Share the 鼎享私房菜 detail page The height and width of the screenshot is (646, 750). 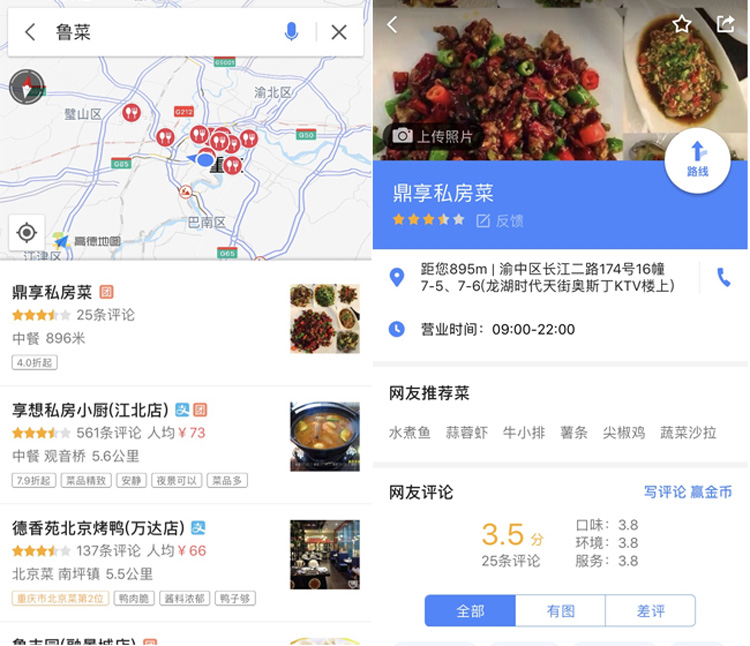(725, 24)
